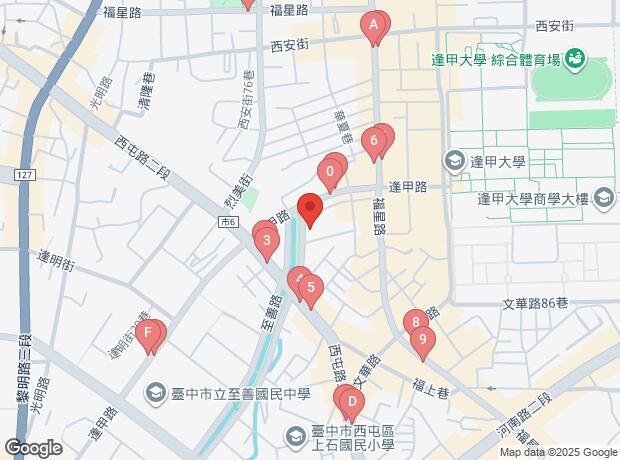
Task: Tap the map pin numbered 6
Action: point(373,142)
